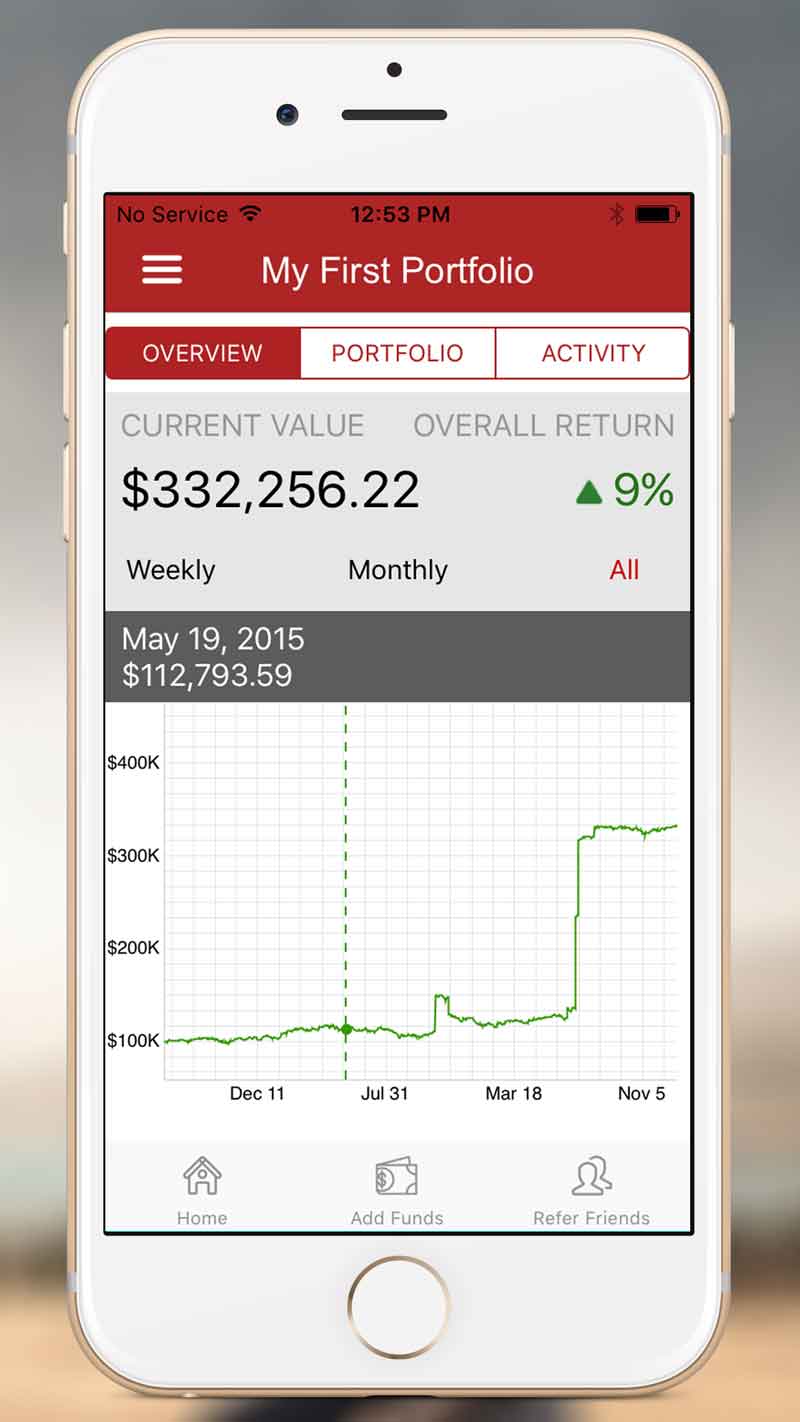
Task: Click the Bluetooth icon in the status bar
Action: click(619, 212)
